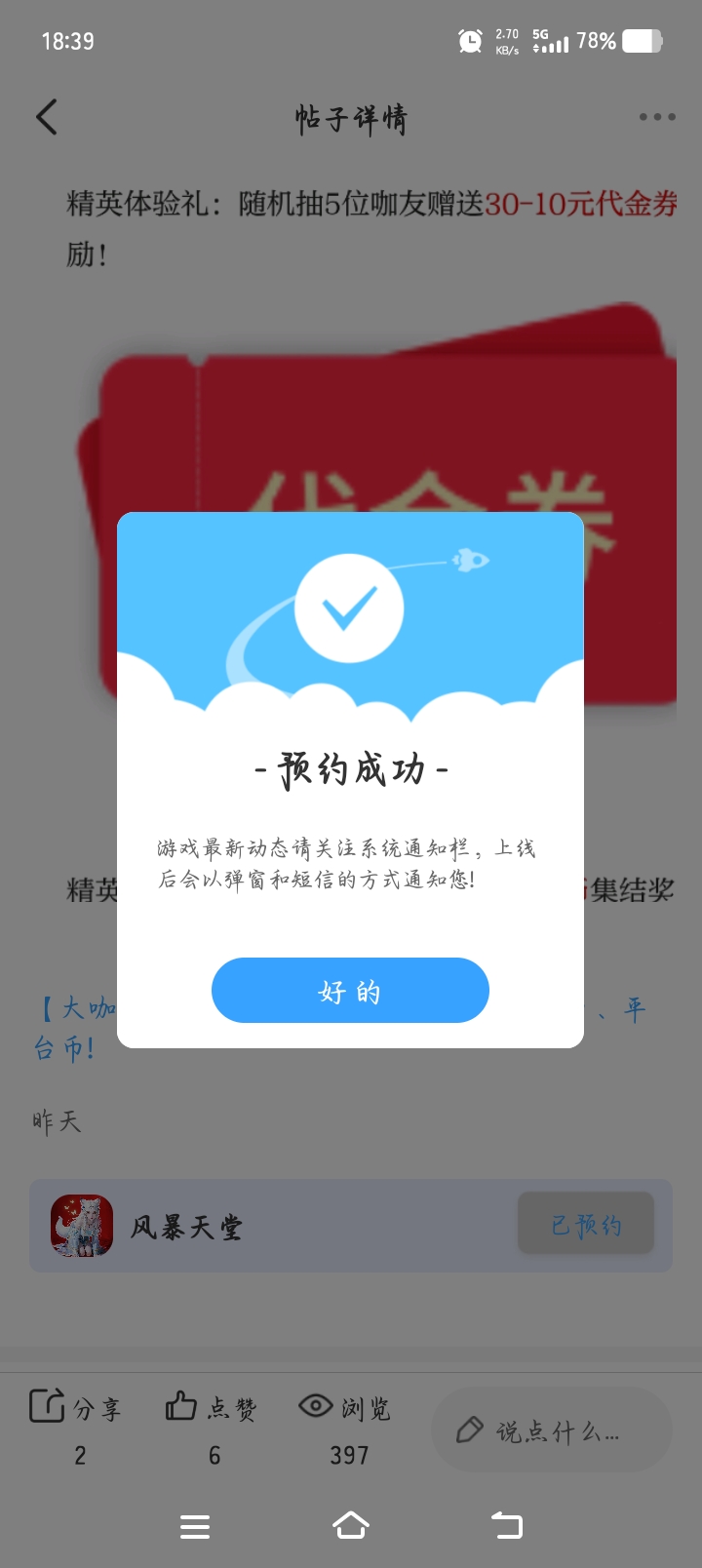Confirm the dialog with 好的 button

tap(350, 991)
